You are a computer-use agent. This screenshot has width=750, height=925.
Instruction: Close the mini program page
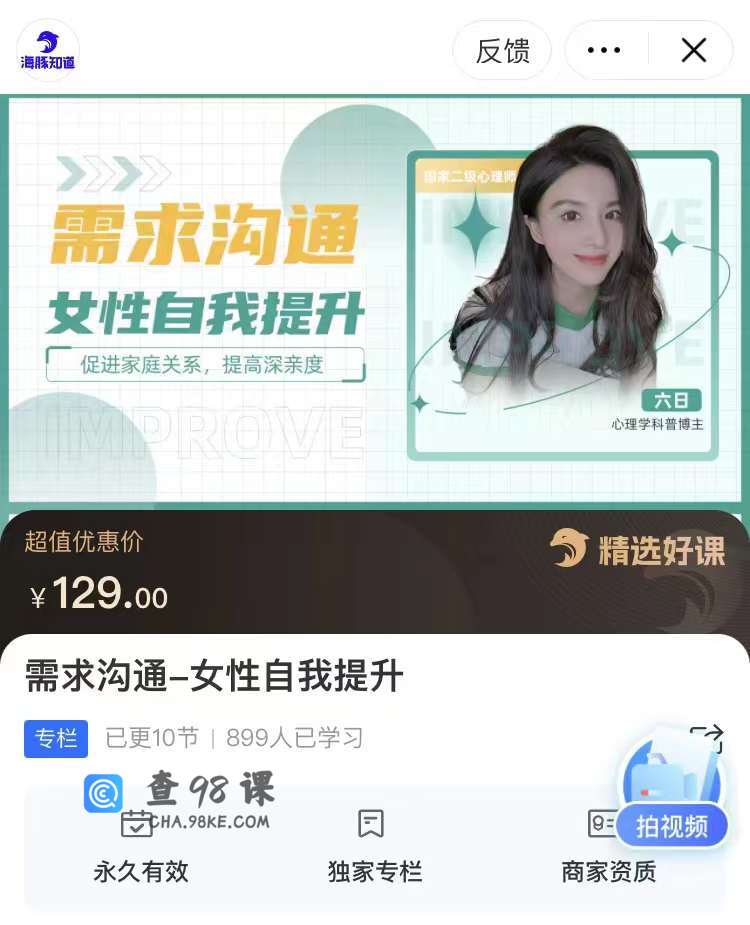click(x=693, y=50)
